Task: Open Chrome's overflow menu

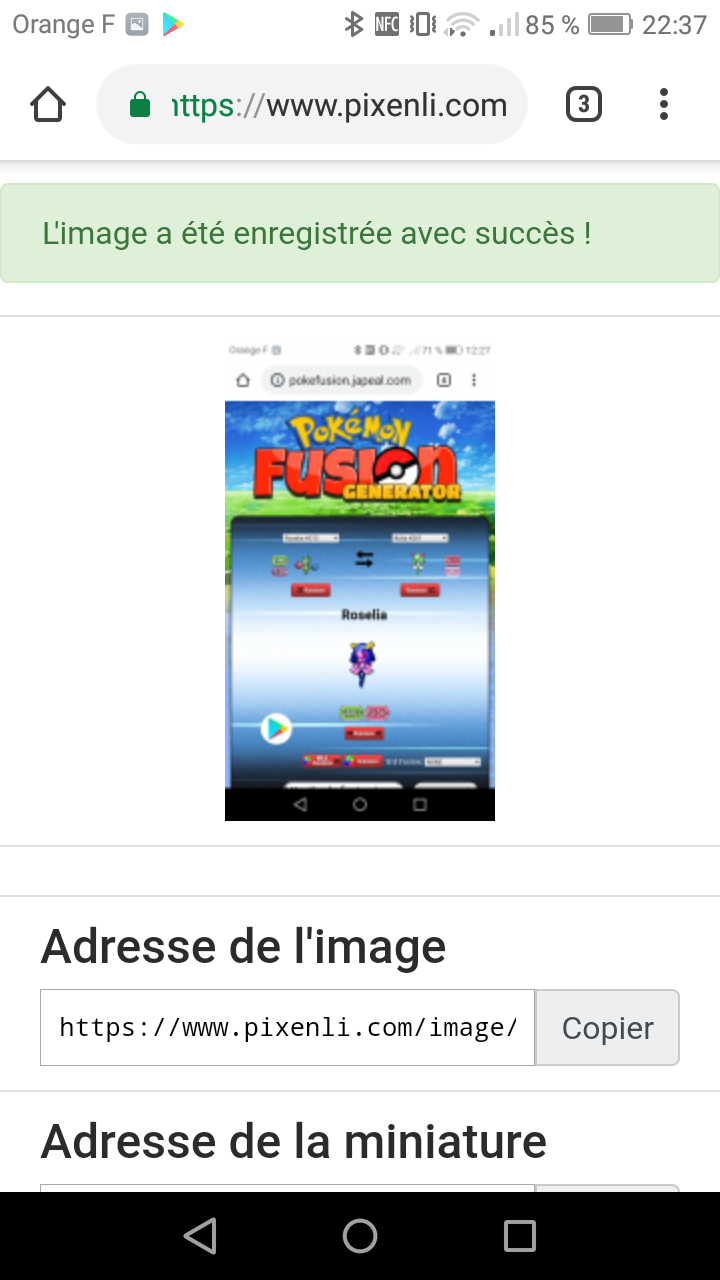Action: 664,104
